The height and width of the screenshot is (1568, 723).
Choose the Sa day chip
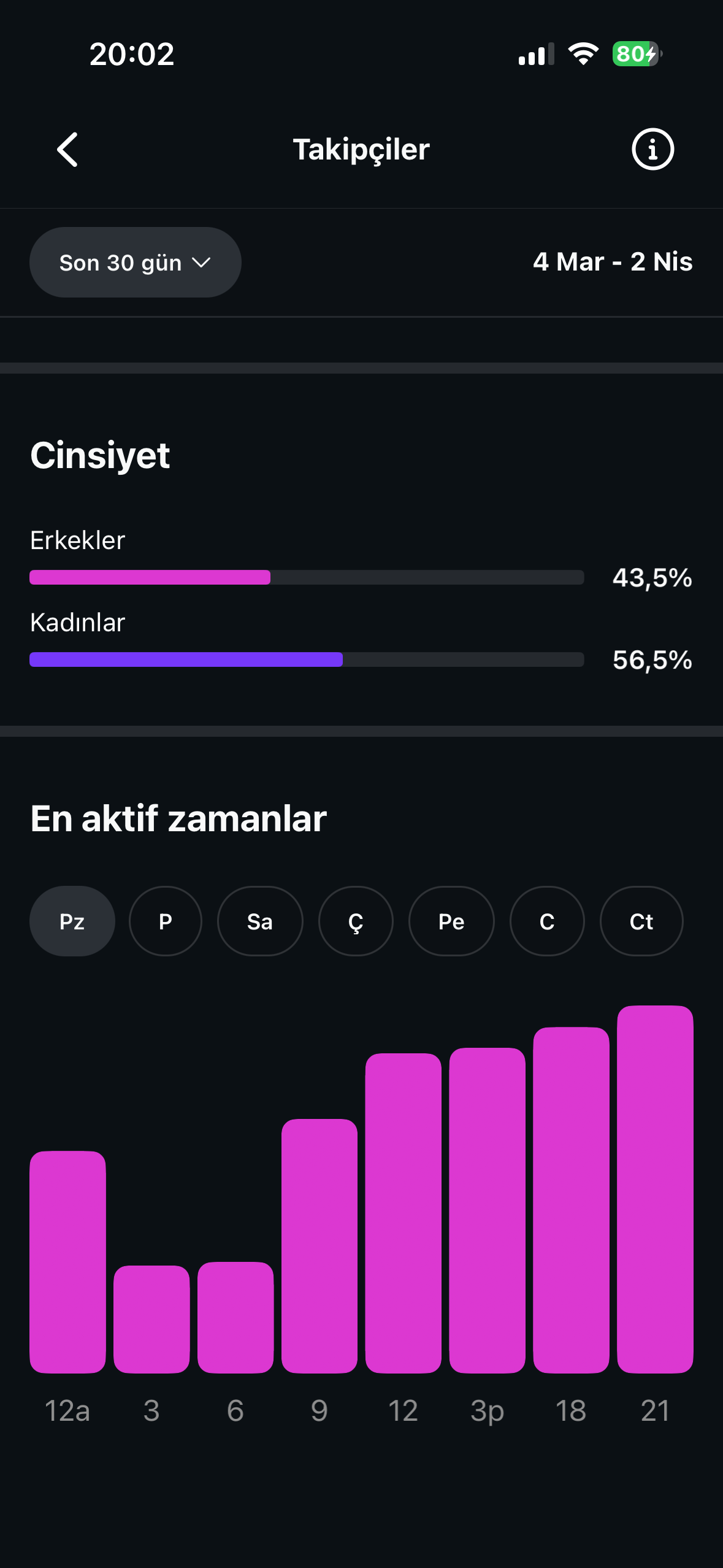tap(260, 921)
